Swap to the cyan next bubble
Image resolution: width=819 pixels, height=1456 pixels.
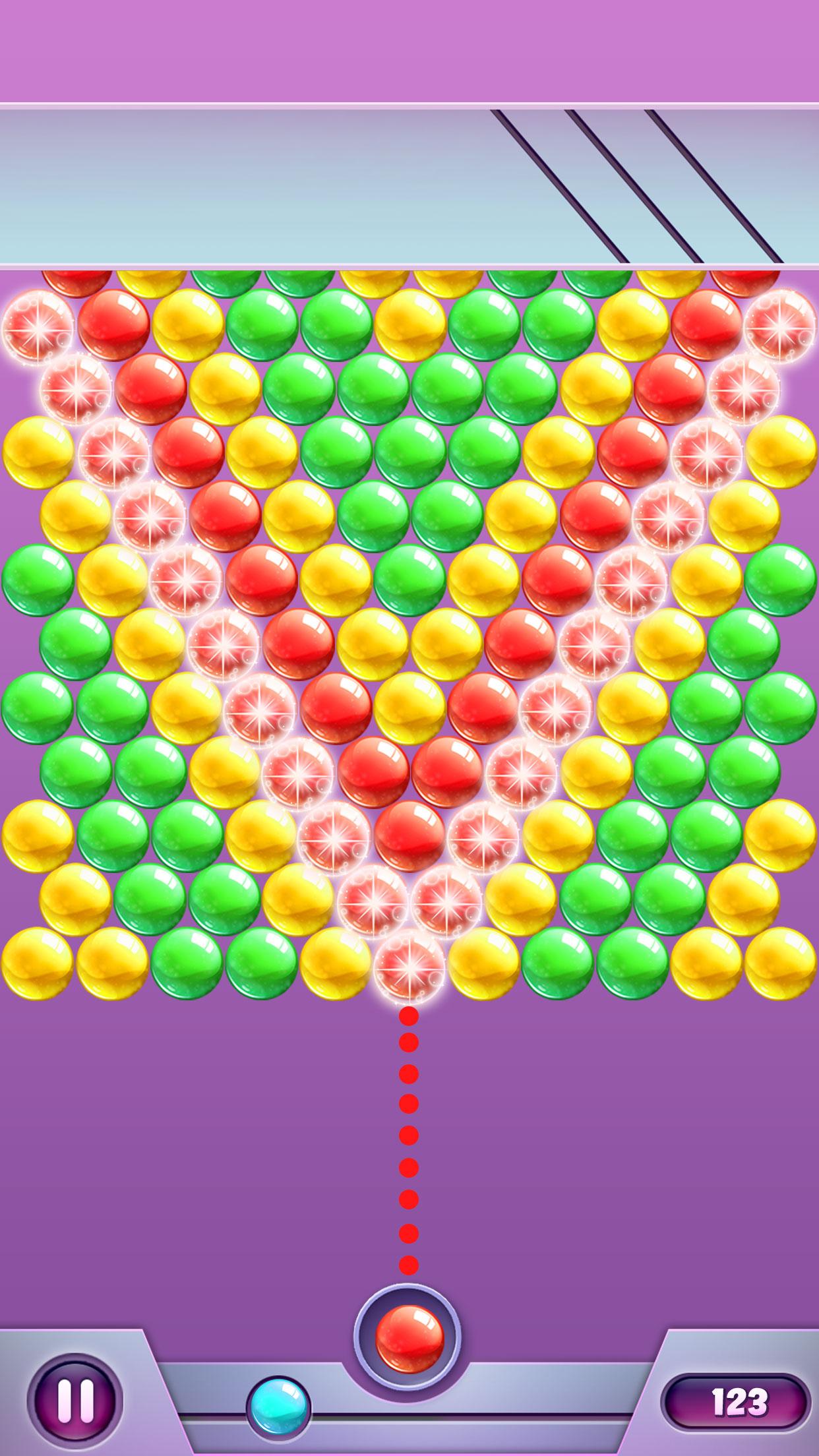click(x=278, y=1407)
